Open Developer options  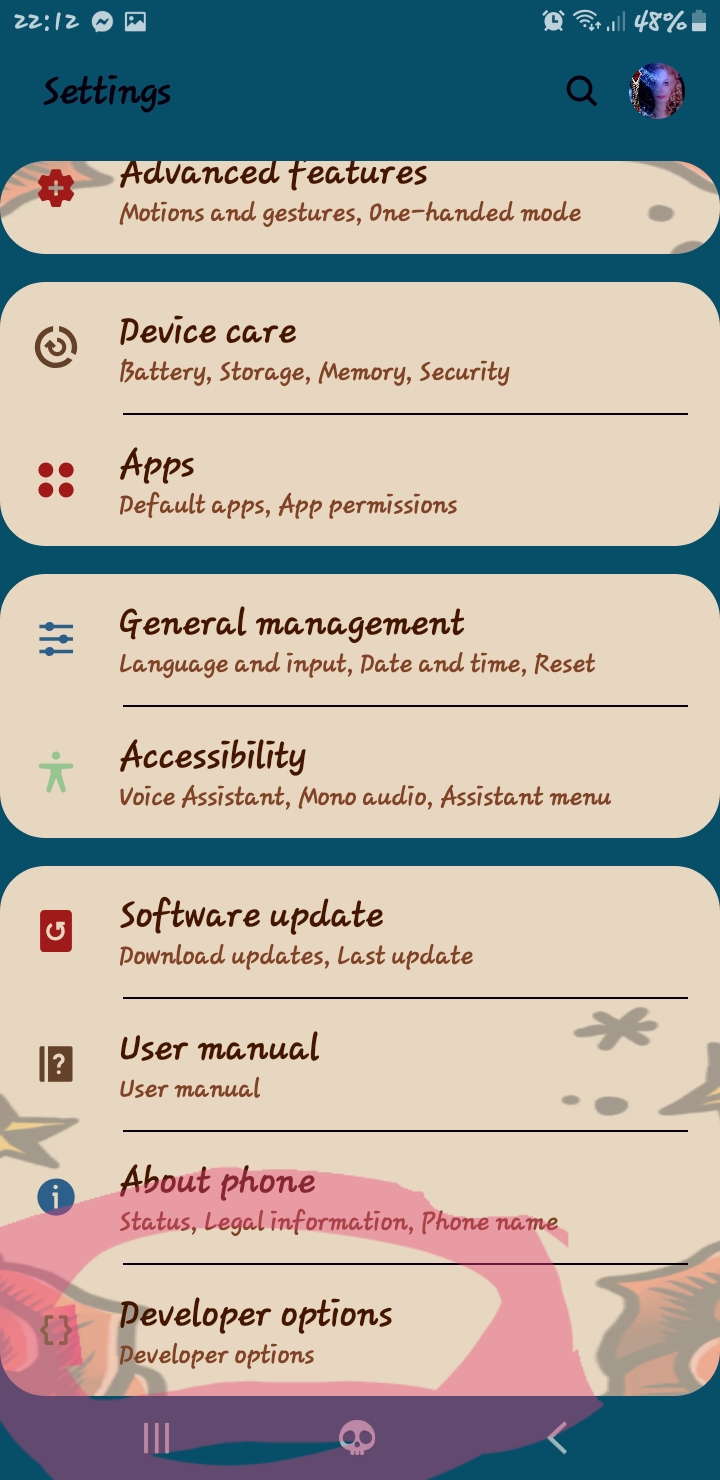click(x=360, y=1331)
